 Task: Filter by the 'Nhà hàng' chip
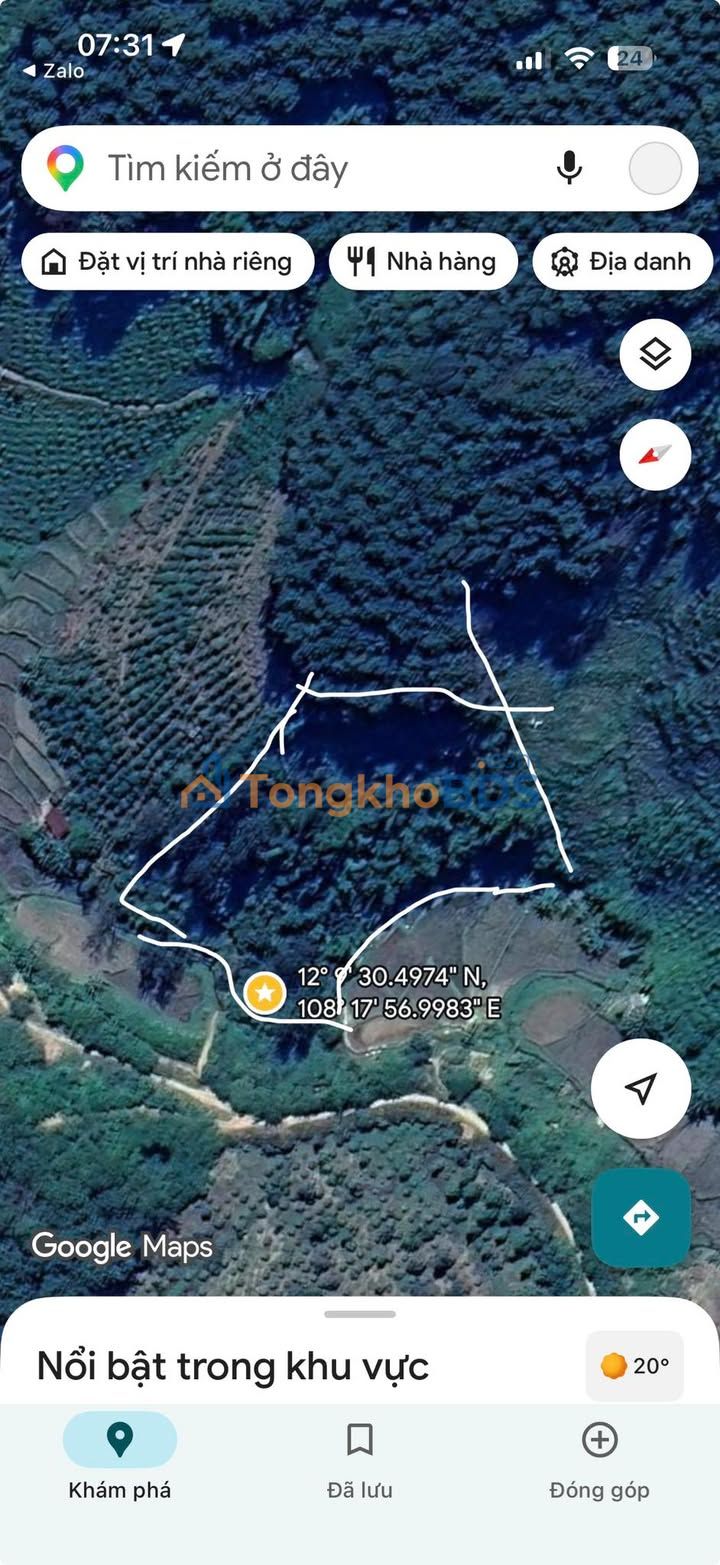pyautogui.click(x=423, y=262)
